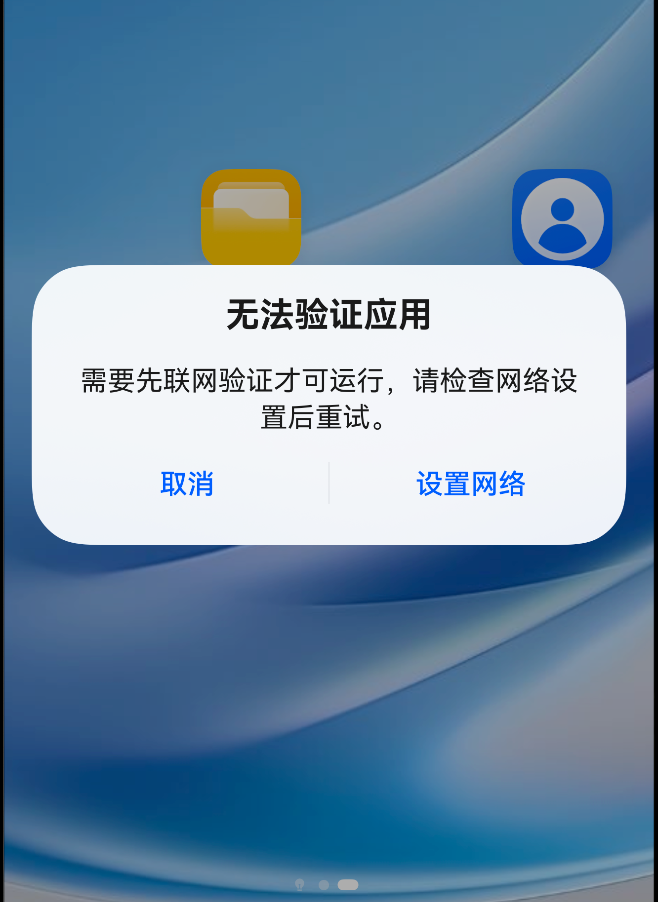658x902 pixels.
Task: Open network settings via 设置网络
Action: (x=471, y=484)
